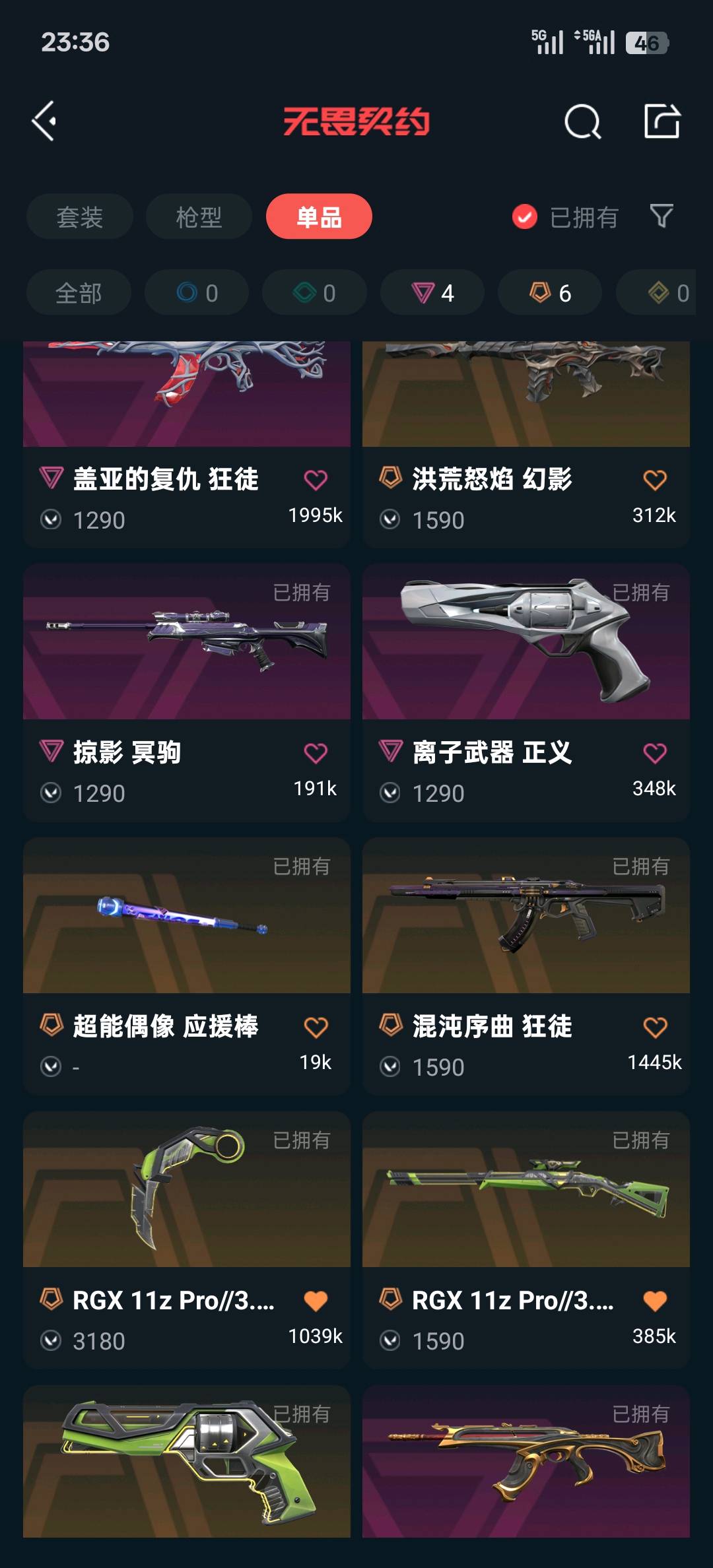Open the 离子武器 正义 skin card
Image resolution: width=713 pixels, height=1568 pixels.
[526, 693]
